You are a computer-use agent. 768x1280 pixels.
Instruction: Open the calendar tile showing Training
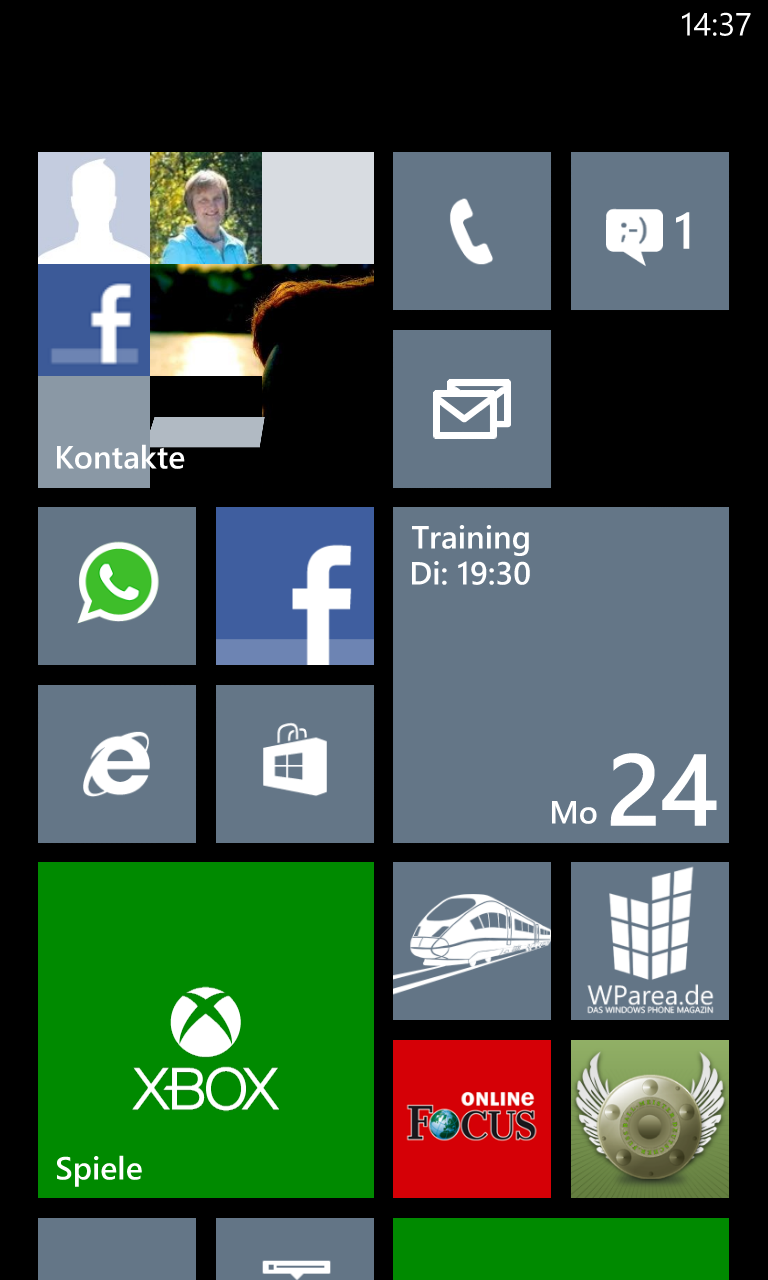tap(561, 675)
